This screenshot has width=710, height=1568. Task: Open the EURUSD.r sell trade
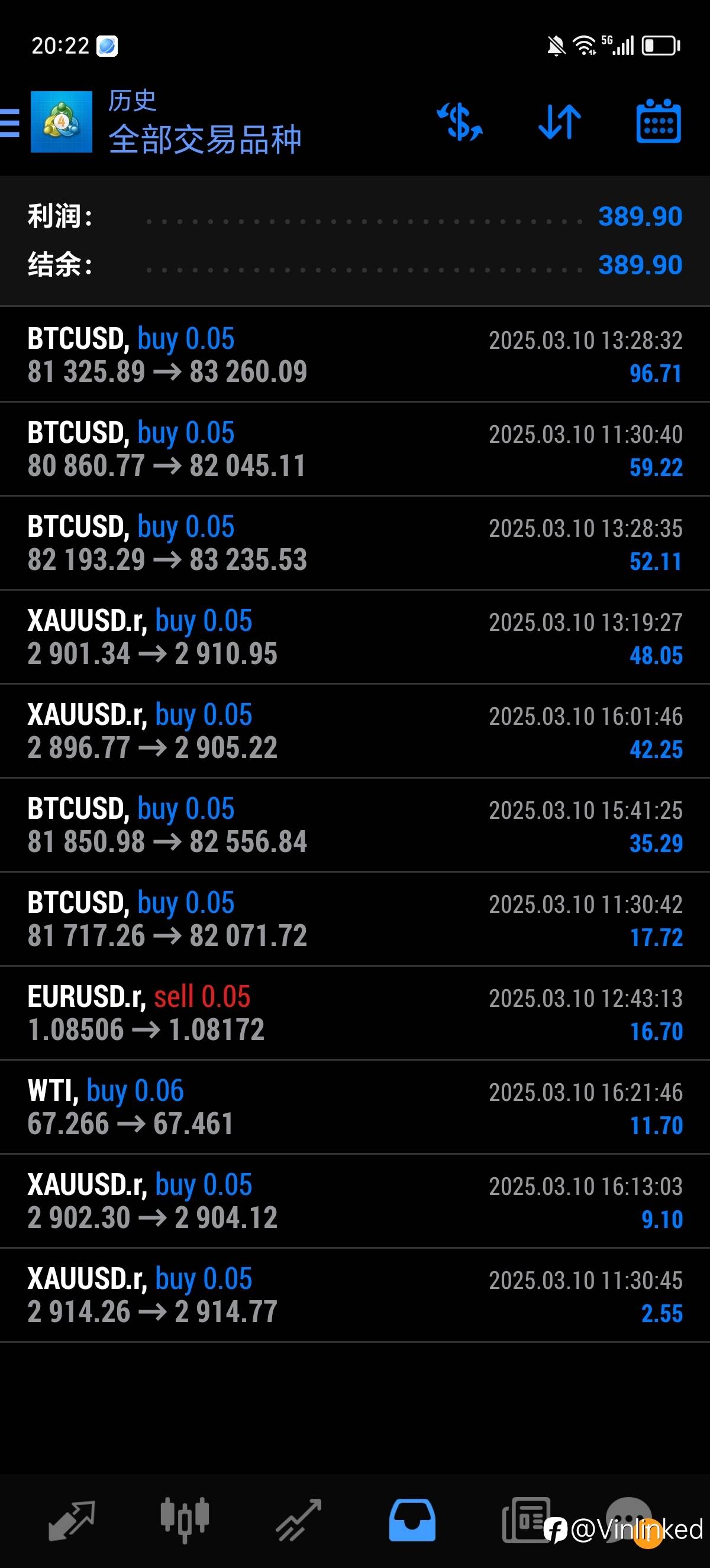click(x=355, y=1013)
